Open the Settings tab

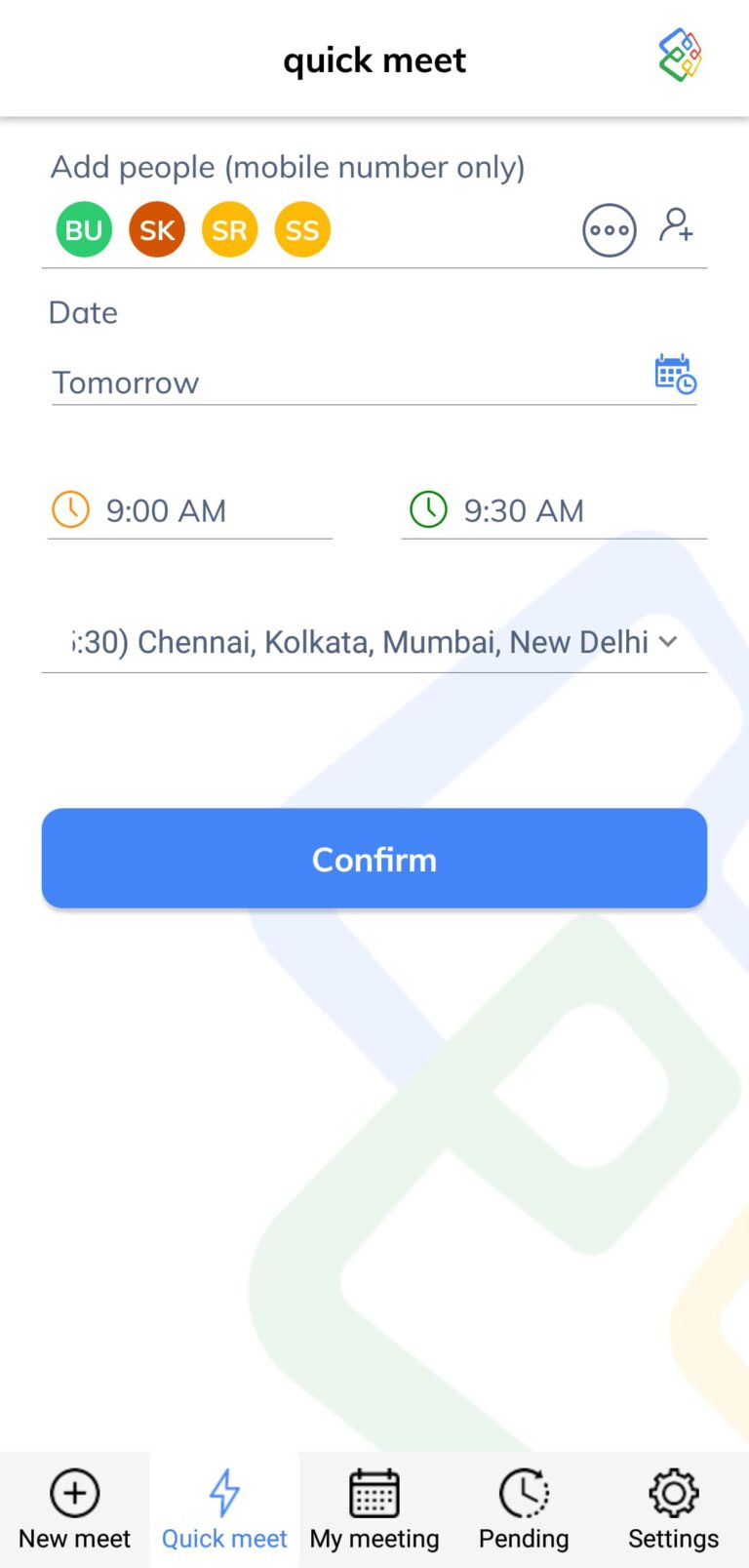pos(673,1509)
